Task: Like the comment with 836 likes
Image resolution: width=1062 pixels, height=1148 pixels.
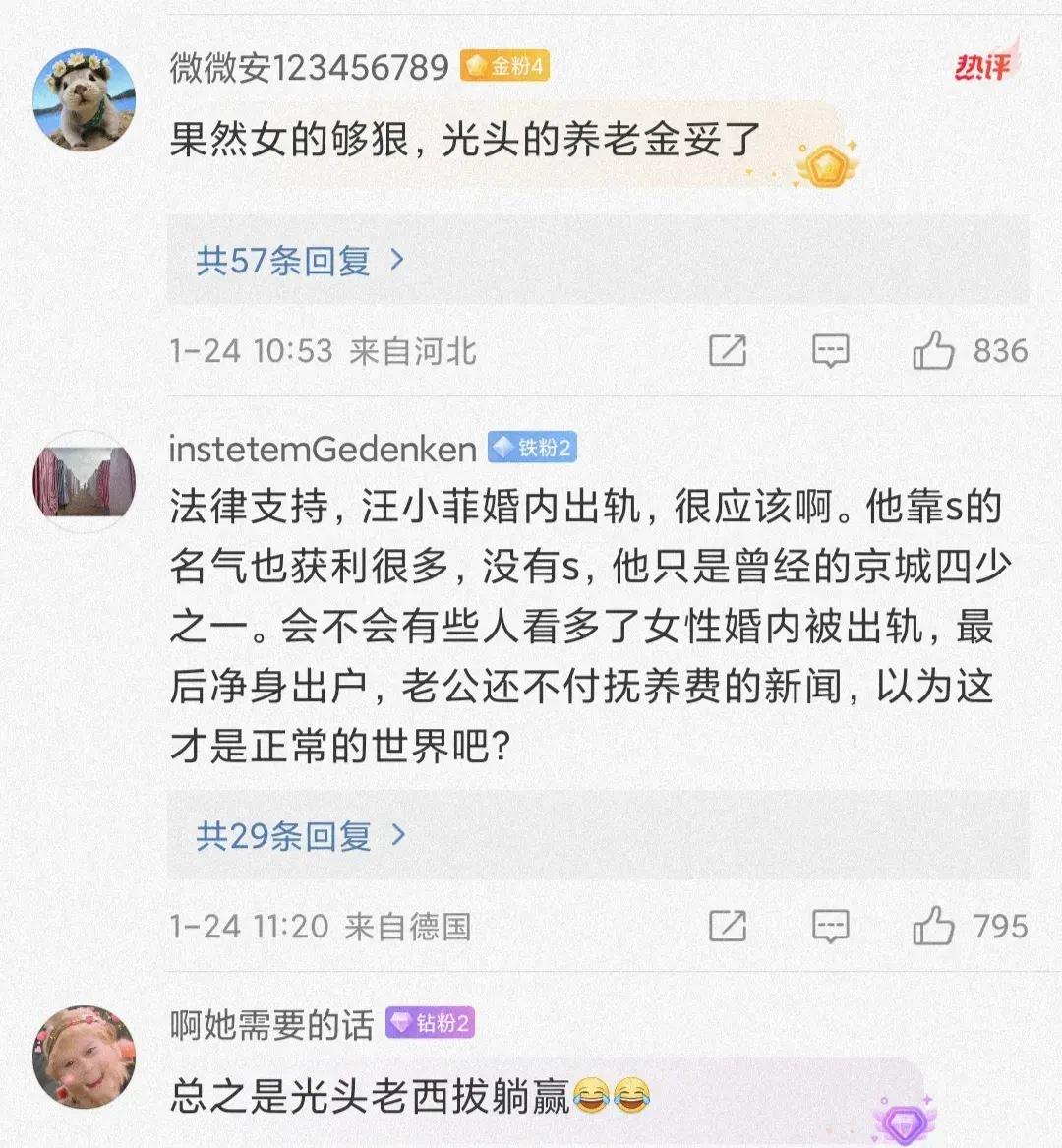Action: (933, 351)
